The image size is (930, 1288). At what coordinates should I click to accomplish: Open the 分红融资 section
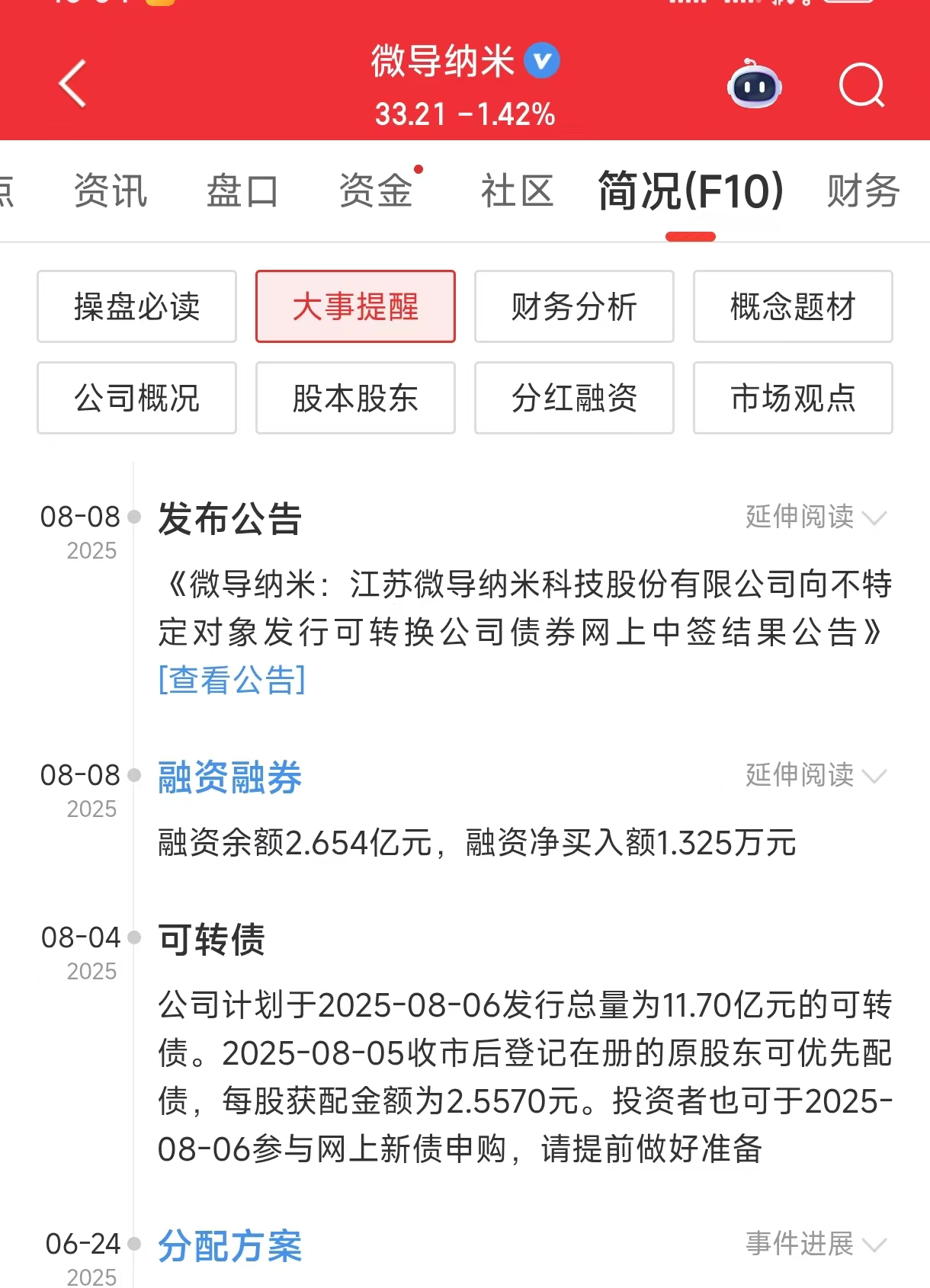tap(574, 398)
